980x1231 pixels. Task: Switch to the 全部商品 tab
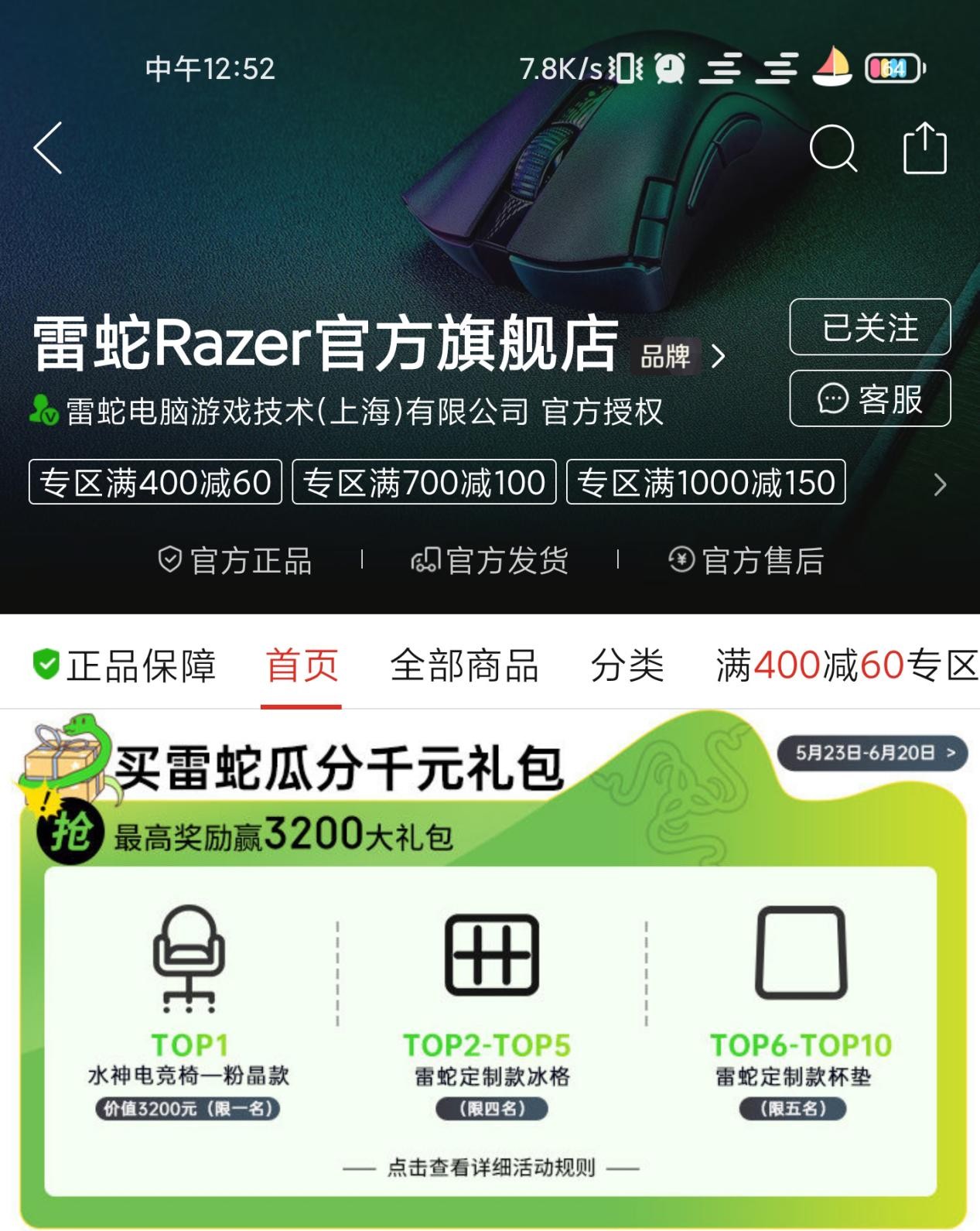(464, 665)
